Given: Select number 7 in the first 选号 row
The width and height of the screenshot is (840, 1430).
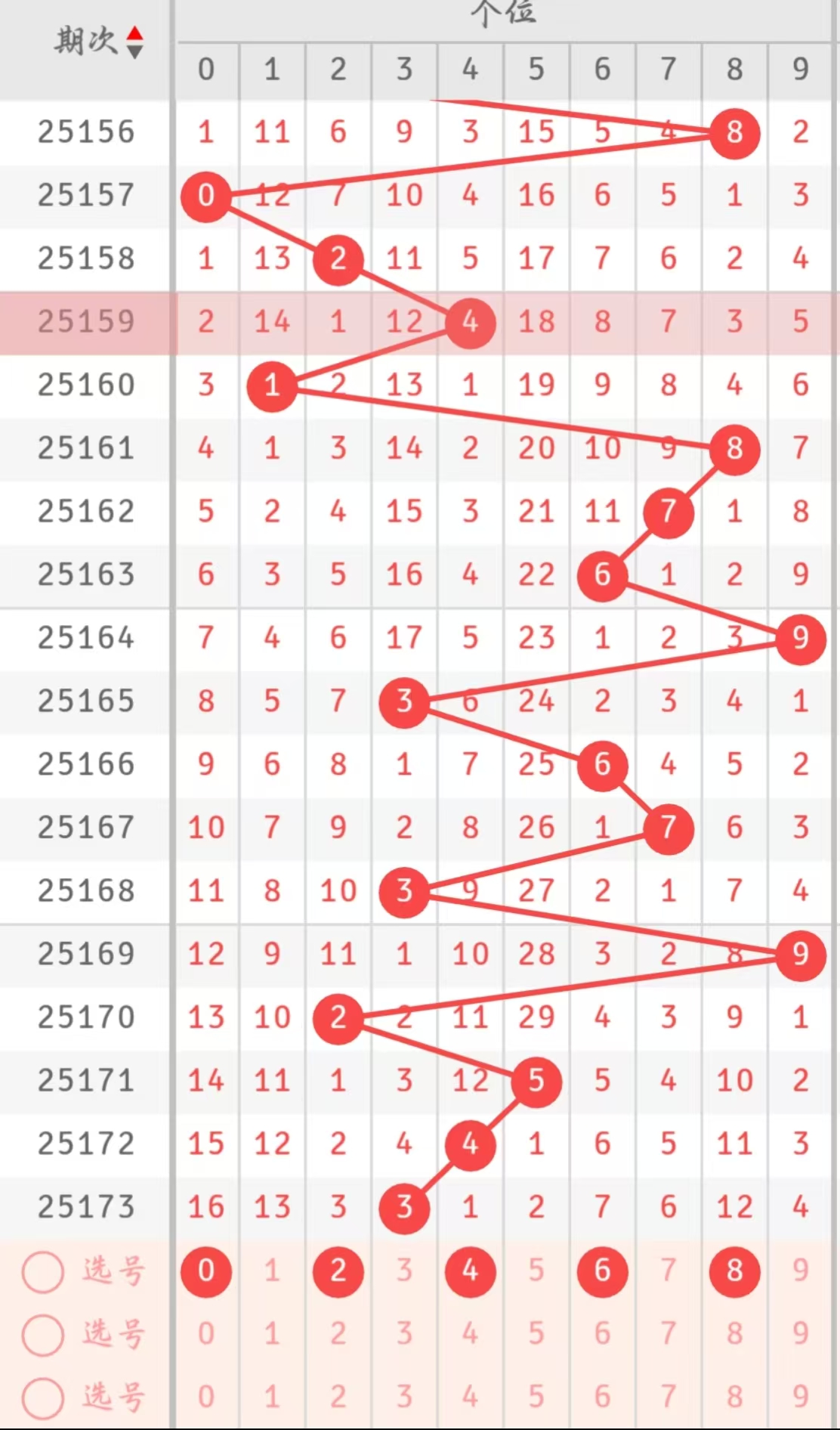Looking at the screenshot, I should point(669,1271).
